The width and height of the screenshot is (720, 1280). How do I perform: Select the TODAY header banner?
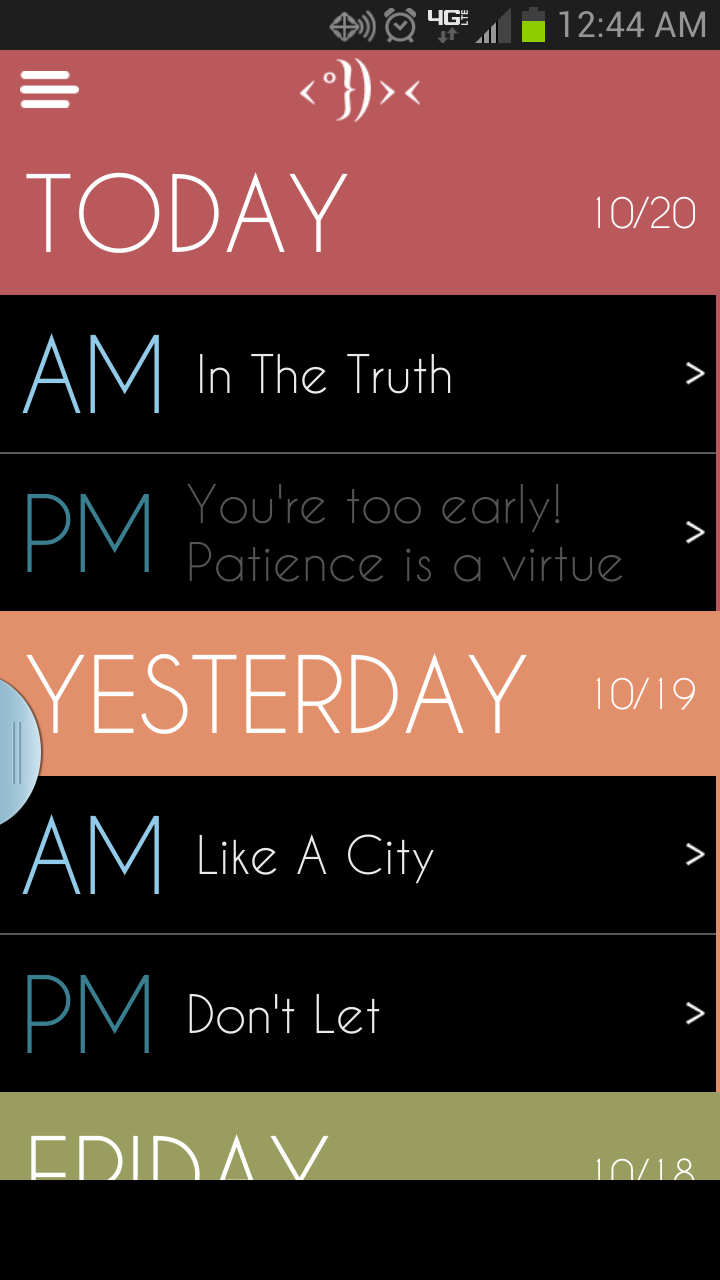click(x=360, y=210)
